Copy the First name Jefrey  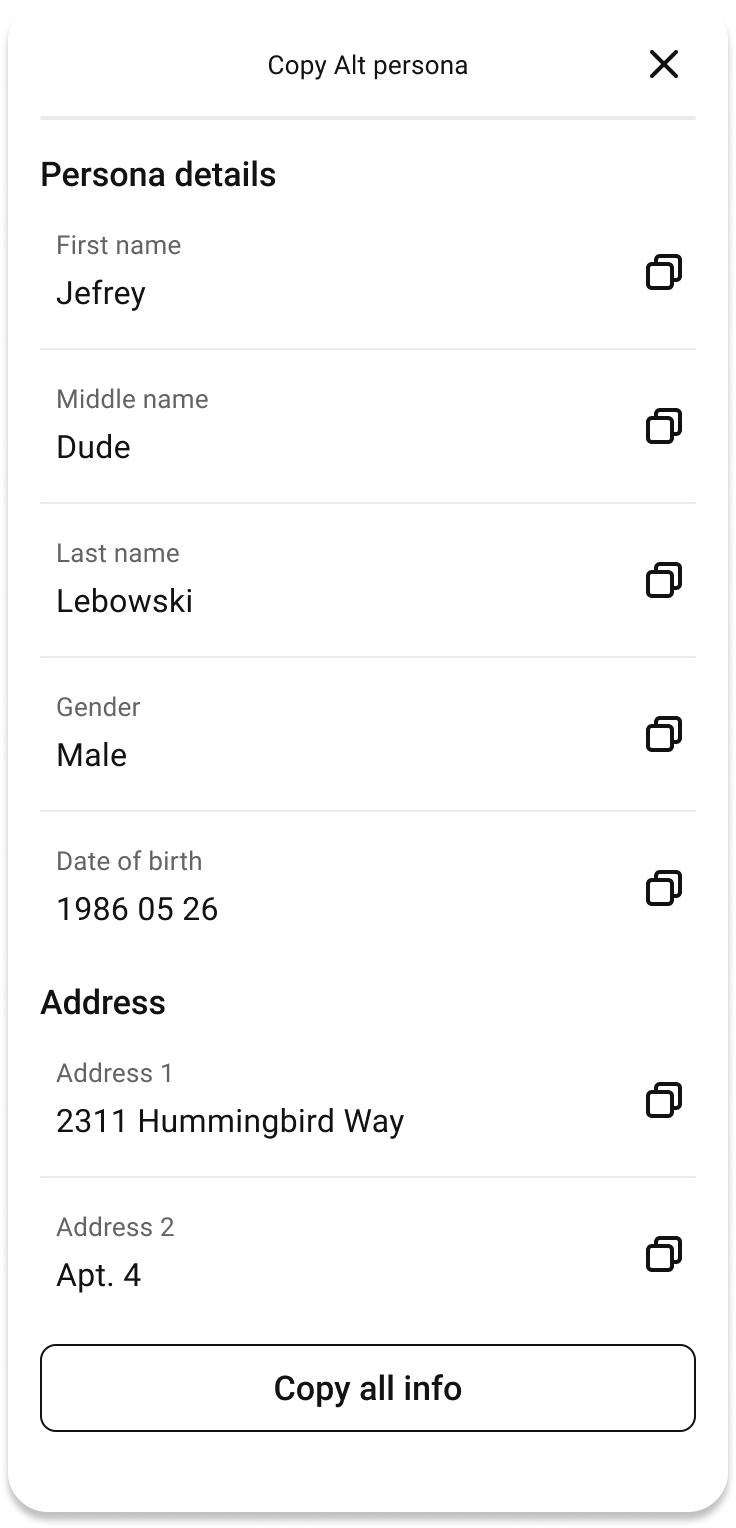point(664,272)
